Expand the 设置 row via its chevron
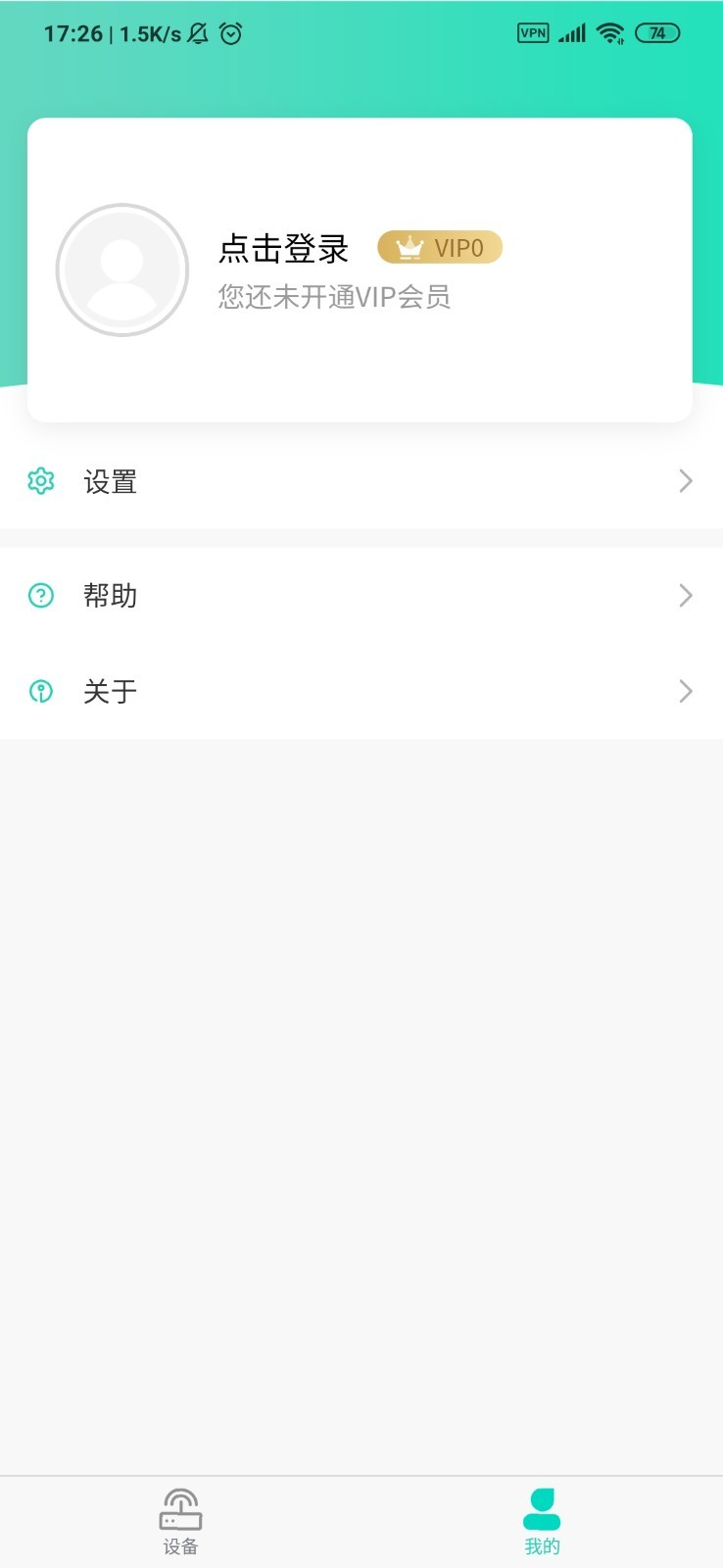Viewport: 723px width, 1568px height. 685,480
